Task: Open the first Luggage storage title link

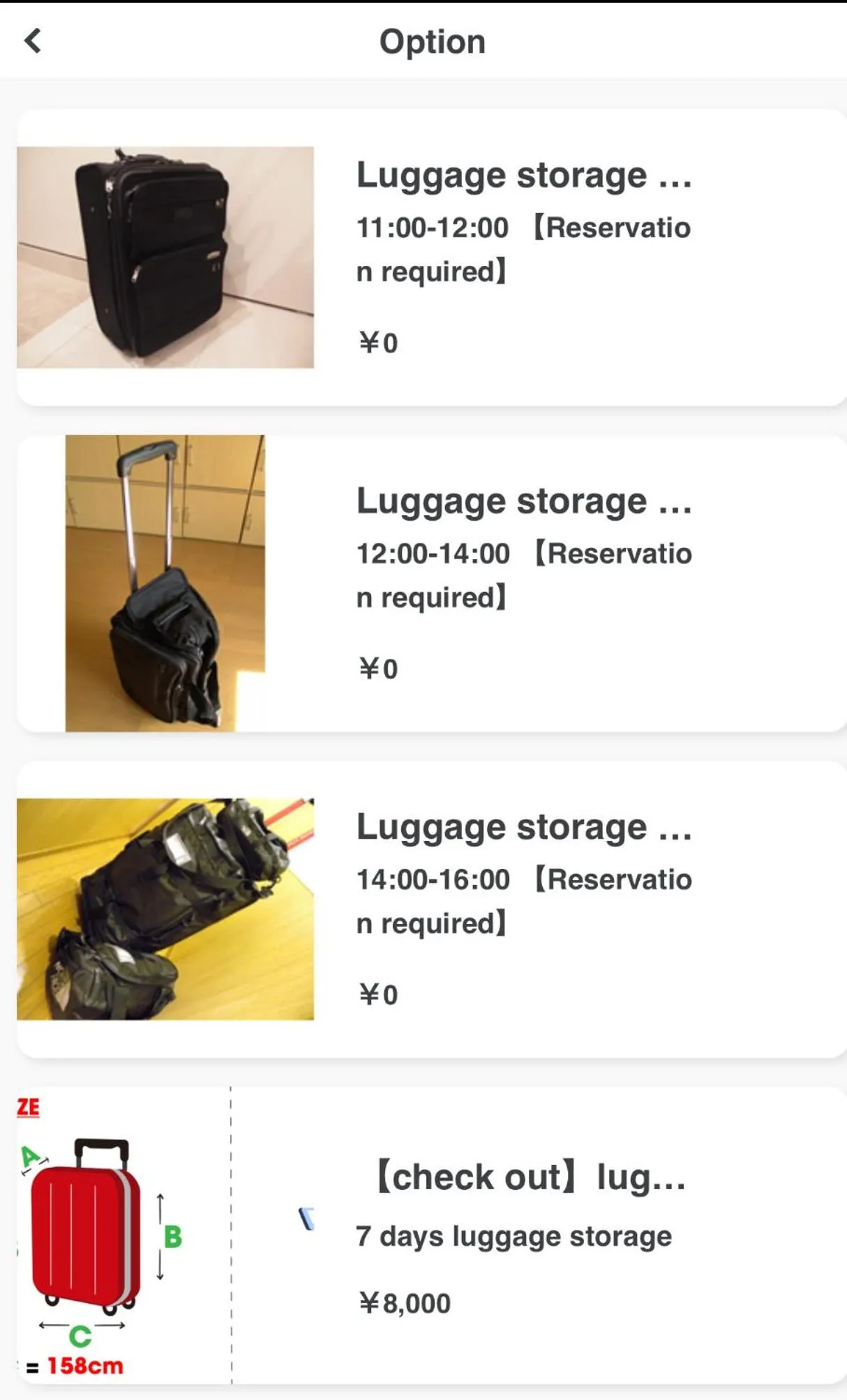Action: click(523, 174)
